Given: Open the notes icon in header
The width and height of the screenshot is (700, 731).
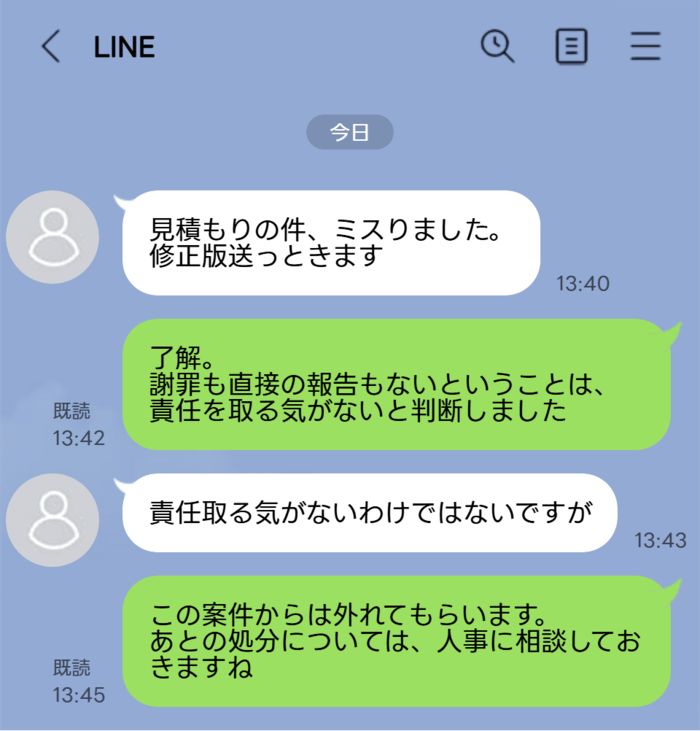Looking at the screenshot, I should pyautogui.click(x=571, y=47).
